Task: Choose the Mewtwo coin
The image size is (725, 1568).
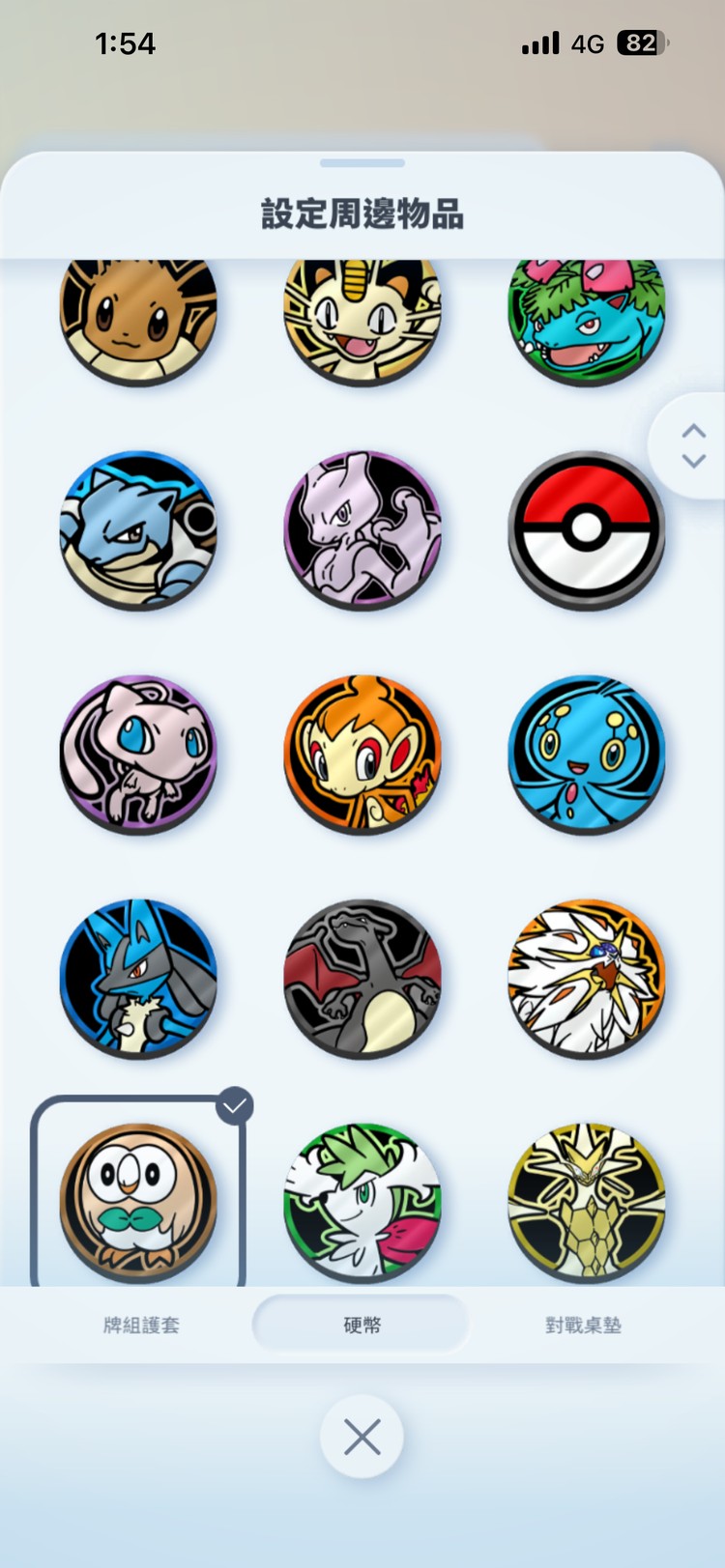Action: pyautogui.click(x=362, y=529)
